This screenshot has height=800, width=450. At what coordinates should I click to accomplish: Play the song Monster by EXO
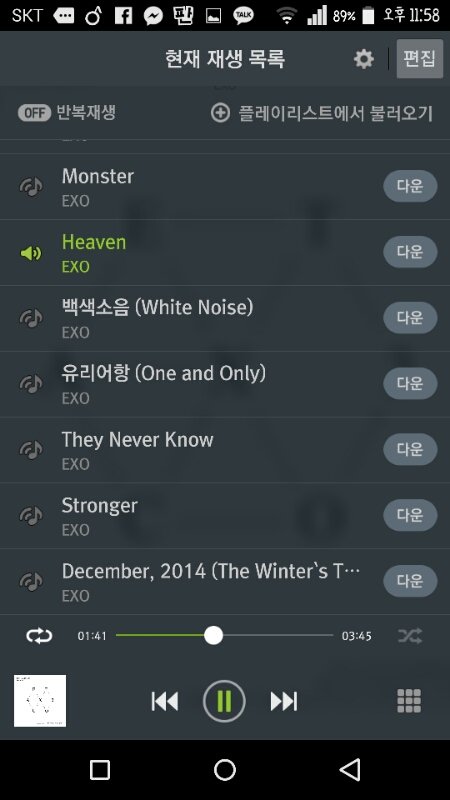pos(225,187)
